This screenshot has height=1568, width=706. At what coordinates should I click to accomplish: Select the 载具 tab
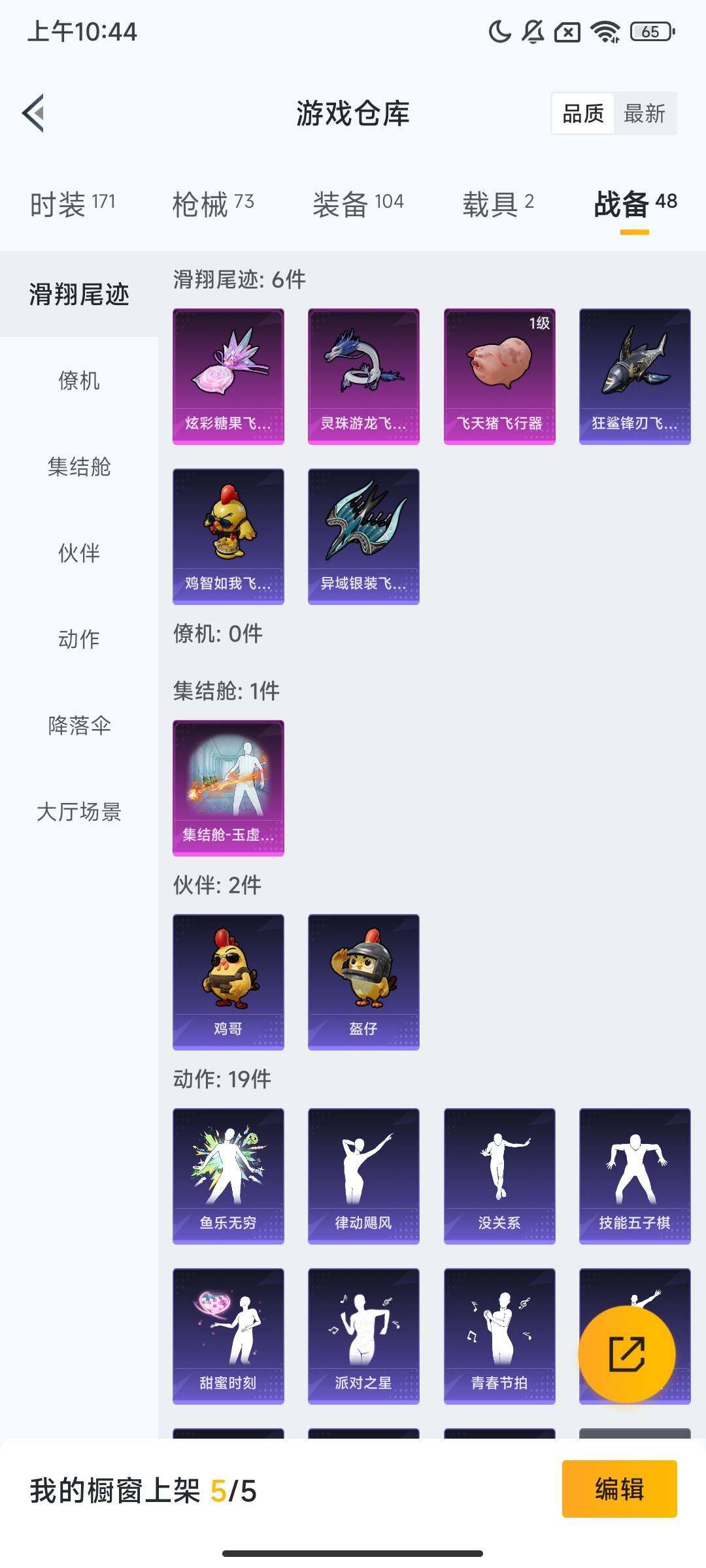[x=498, y=204]
